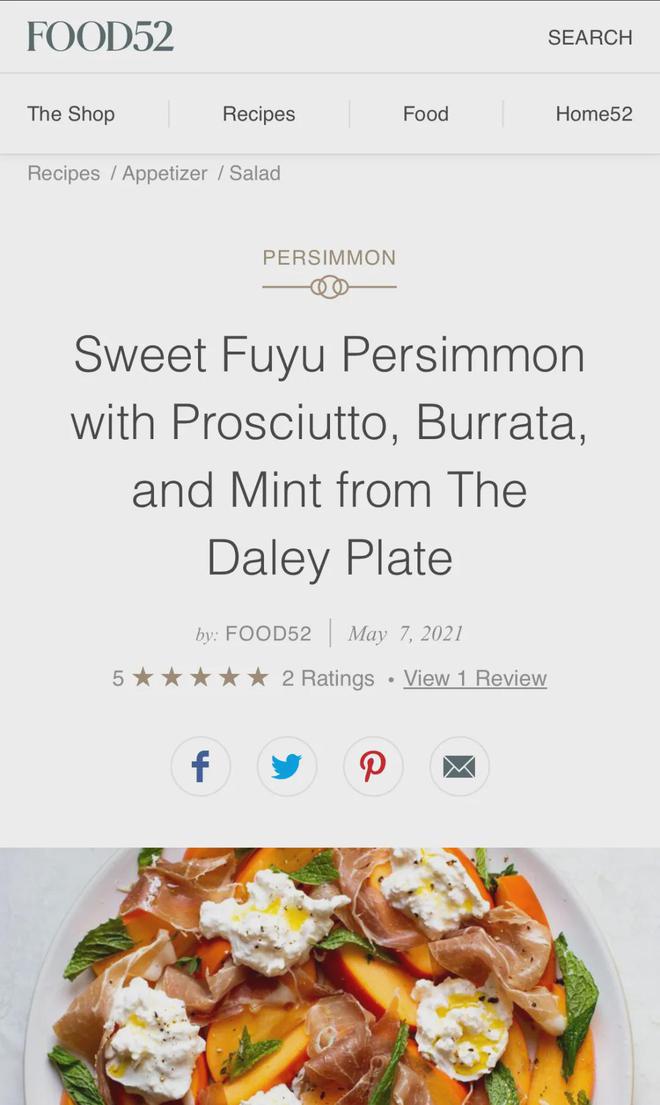Screen dimensions: 660x1105
Task: Tap the Recipes breadcrumb link
Action: [63, 173]
